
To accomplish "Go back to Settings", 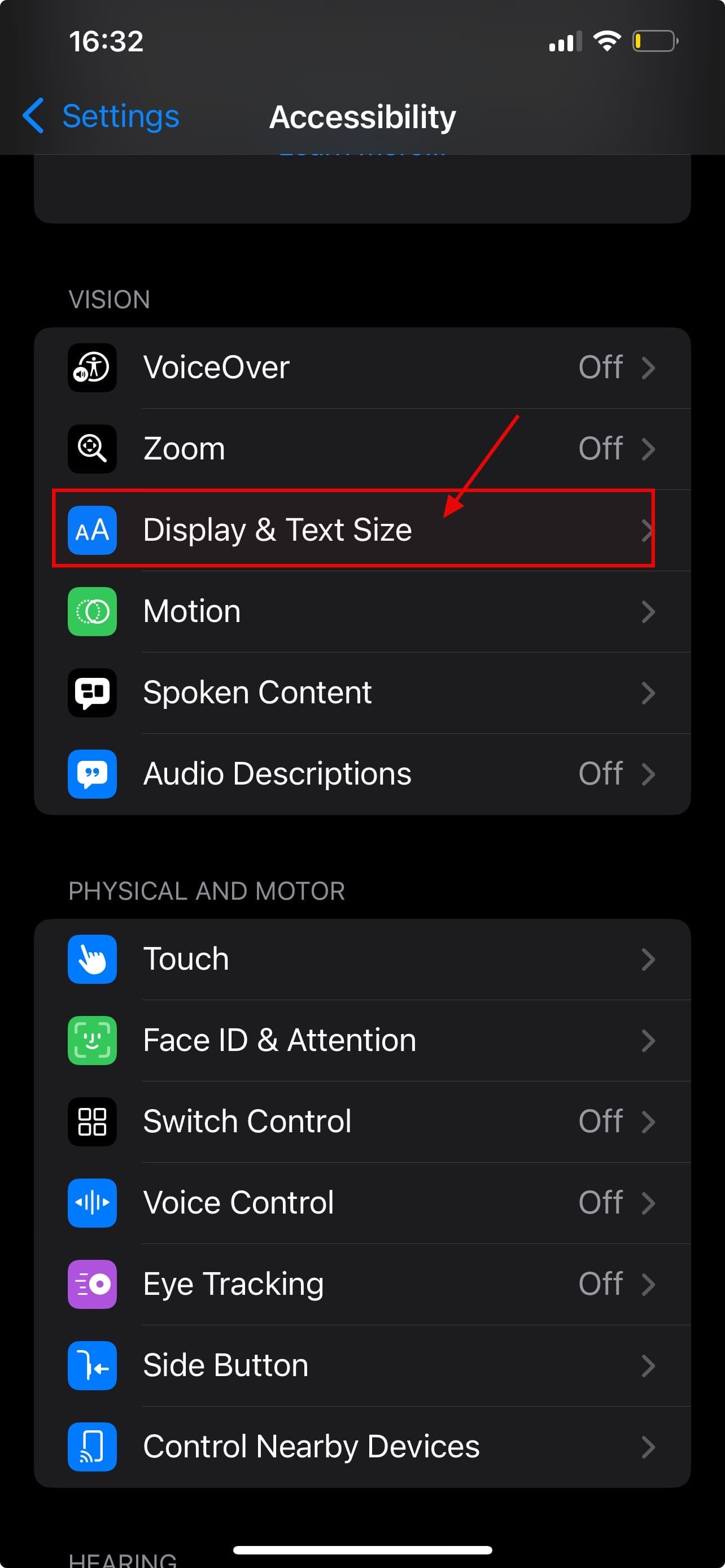I will (x=102, y=116).
